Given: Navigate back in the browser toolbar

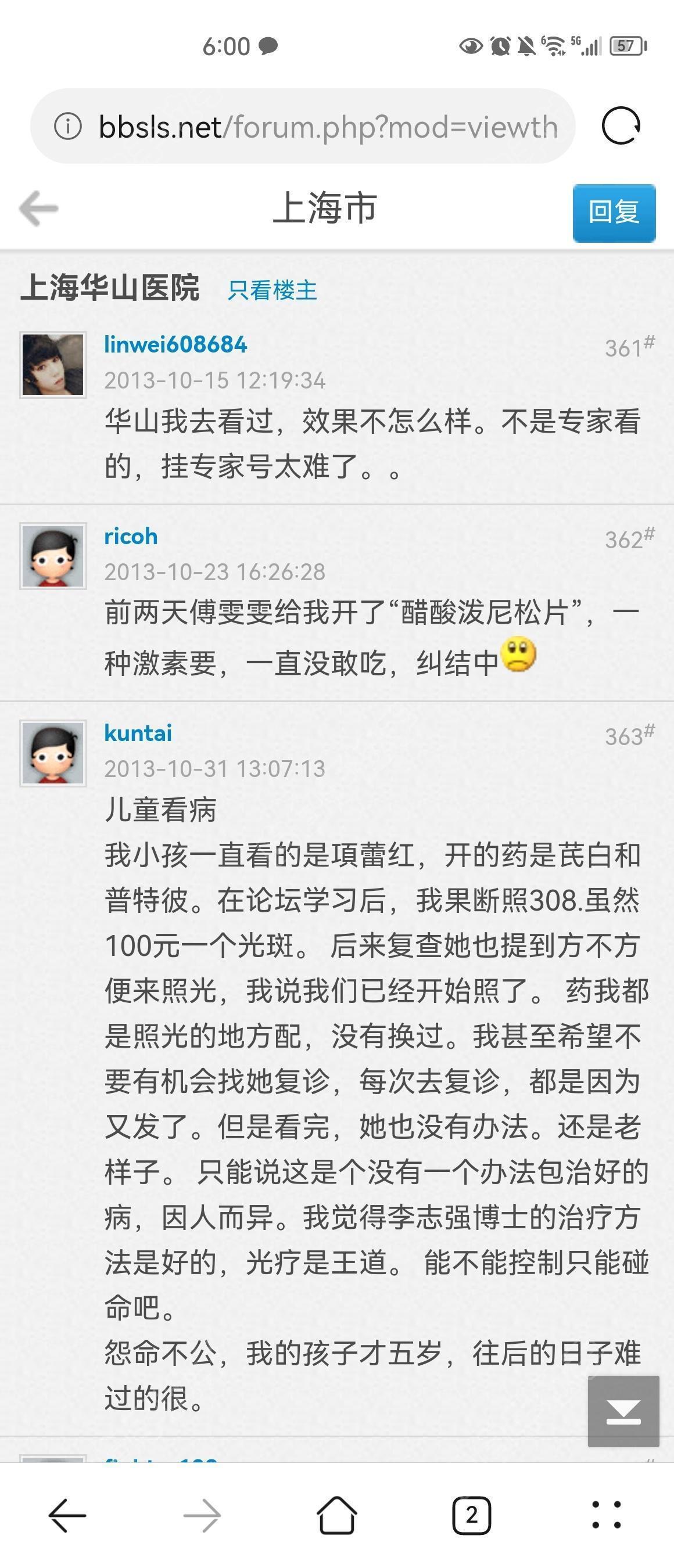Looking at the screenshot, I should [67, 1515].
